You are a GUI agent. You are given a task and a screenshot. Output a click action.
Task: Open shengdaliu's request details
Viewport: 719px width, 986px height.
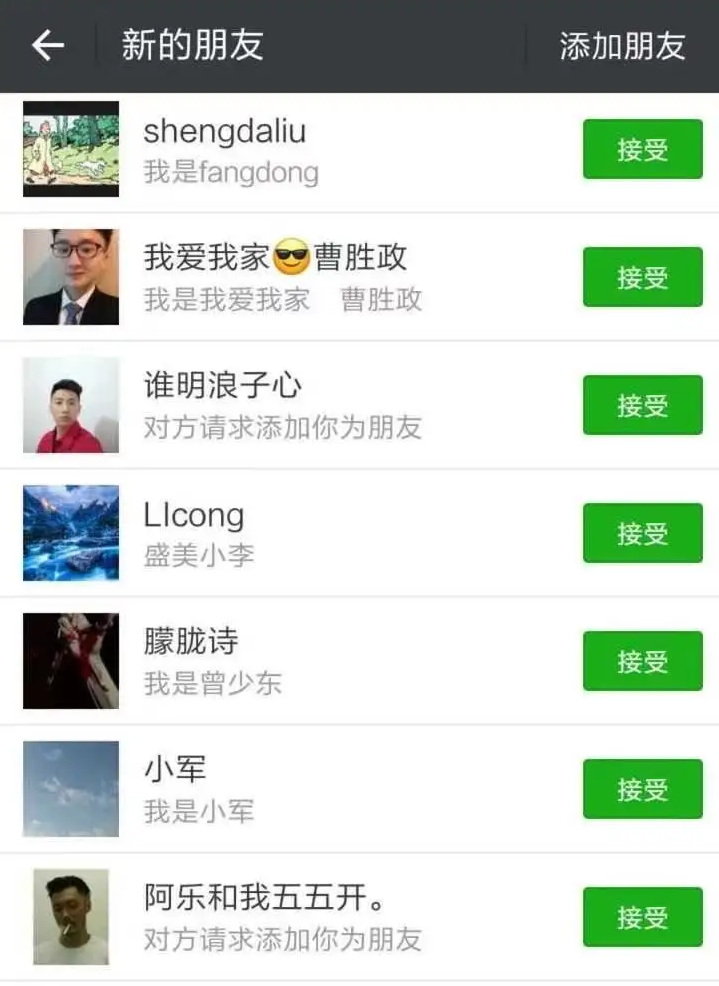click(x=300, y=150)
